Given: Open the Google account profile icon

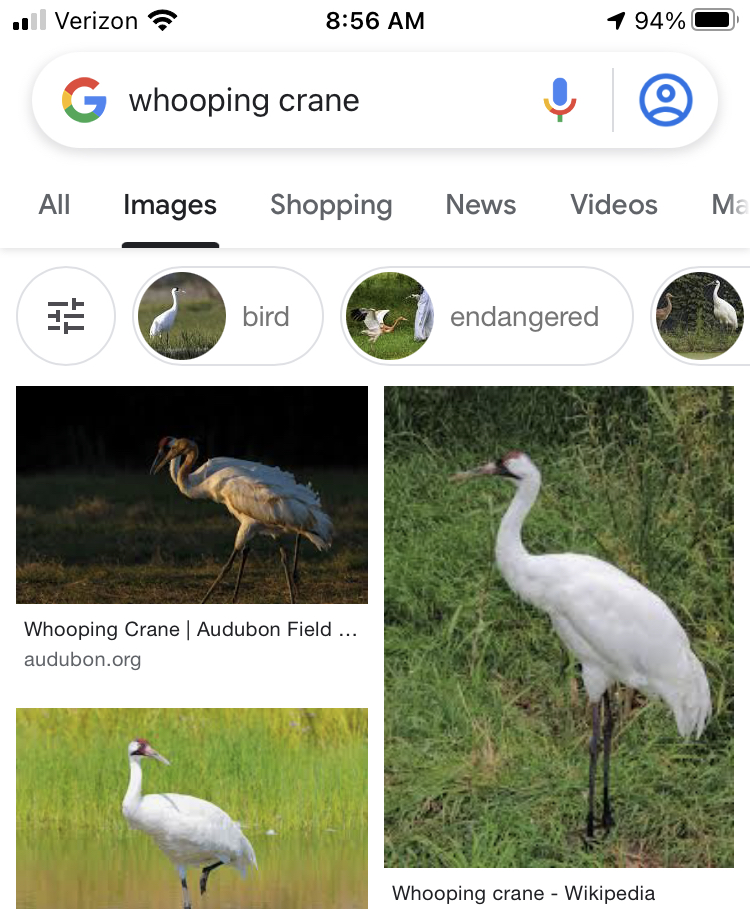Looking at the screenshot, I should coord(666,100).
